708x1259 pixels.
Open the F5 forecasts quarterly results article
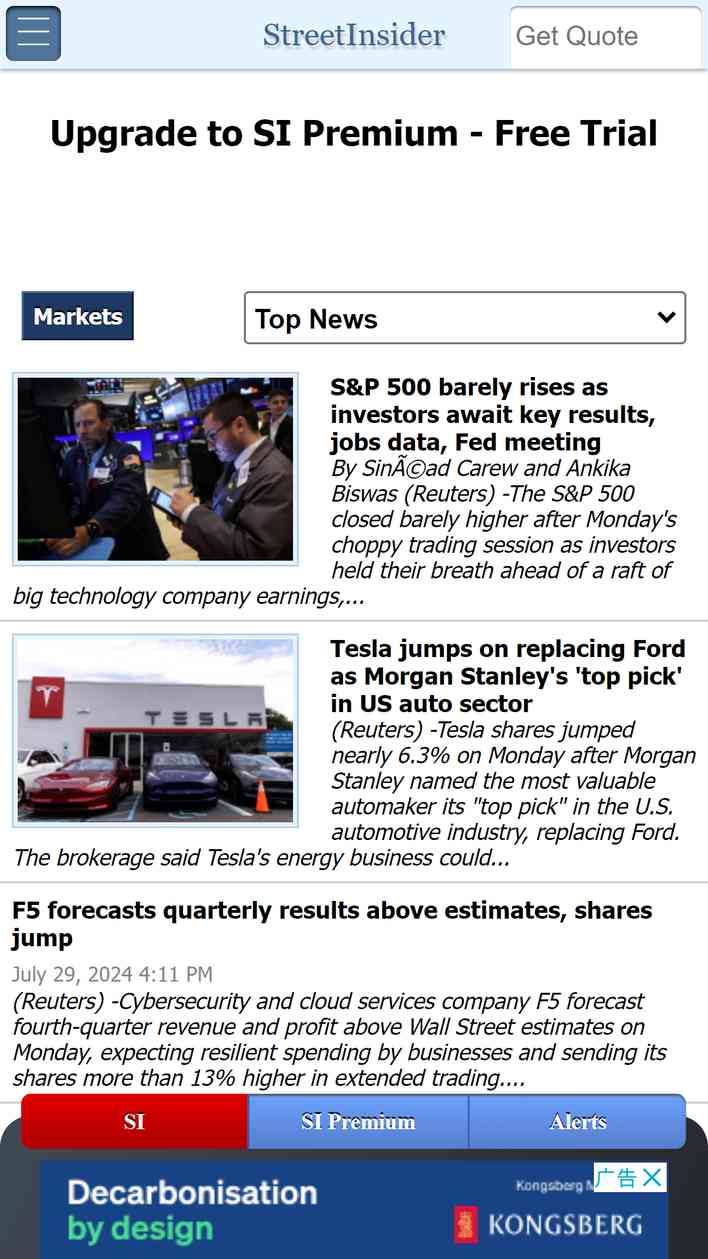(x=332, y=924)
